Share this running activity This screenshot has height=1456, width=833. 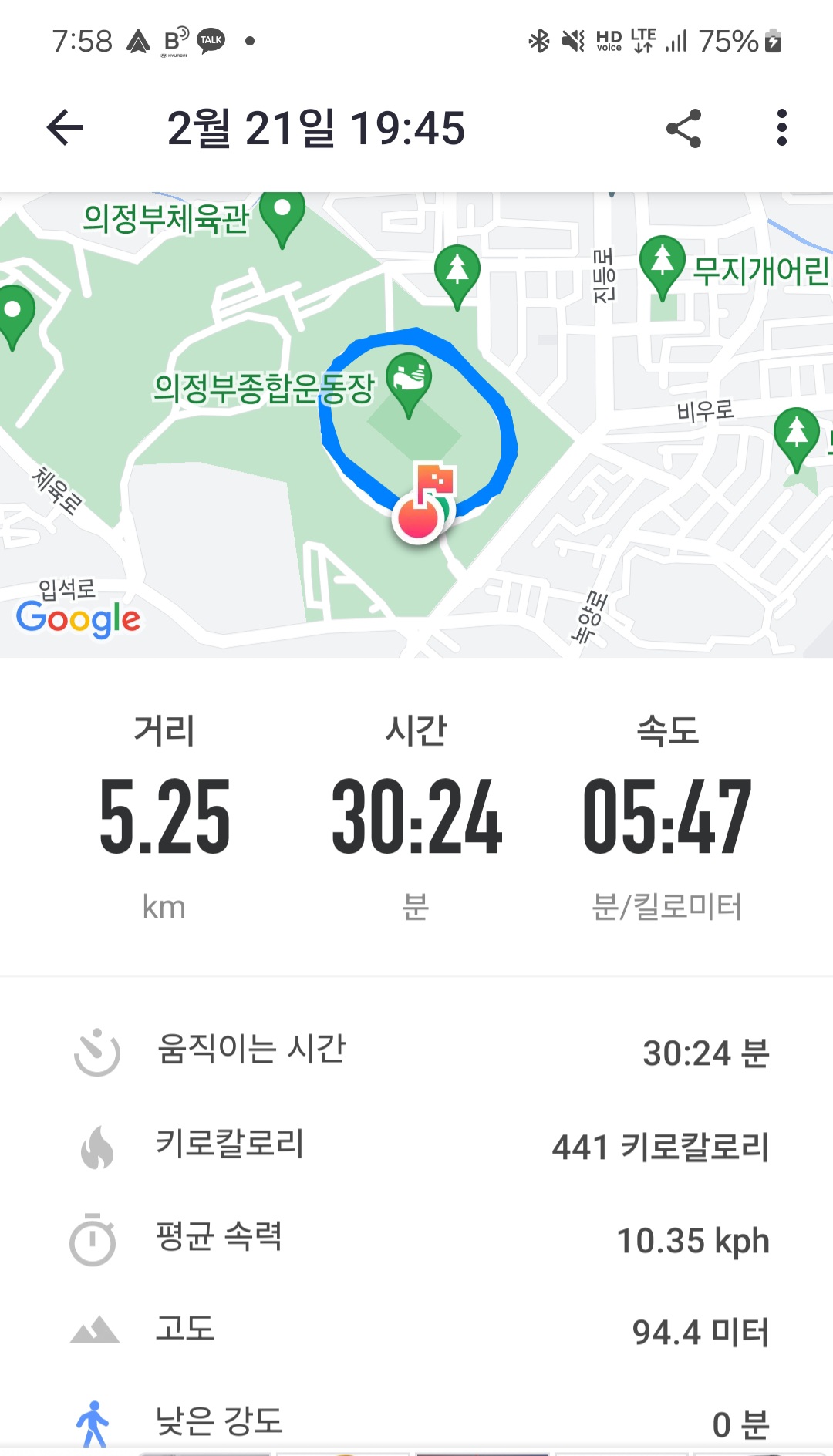point(683,128)
